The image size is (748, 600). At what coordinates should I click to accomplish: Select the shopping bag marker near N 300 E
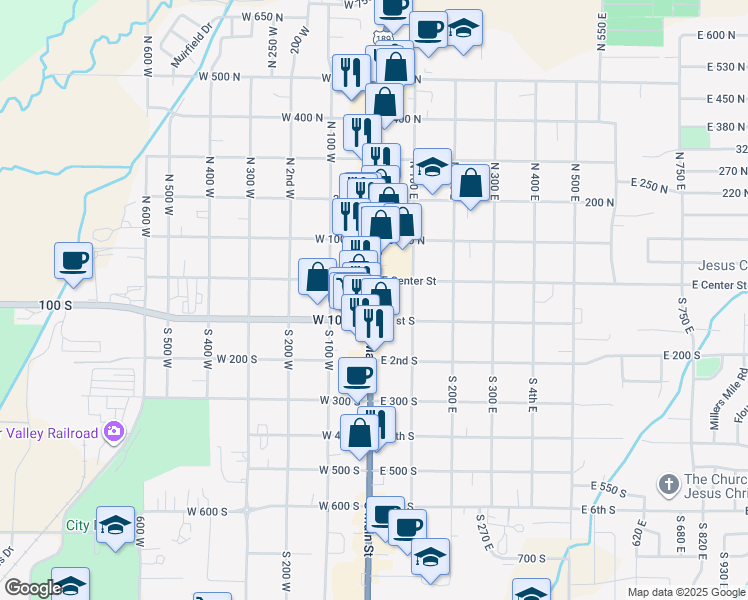470,183
